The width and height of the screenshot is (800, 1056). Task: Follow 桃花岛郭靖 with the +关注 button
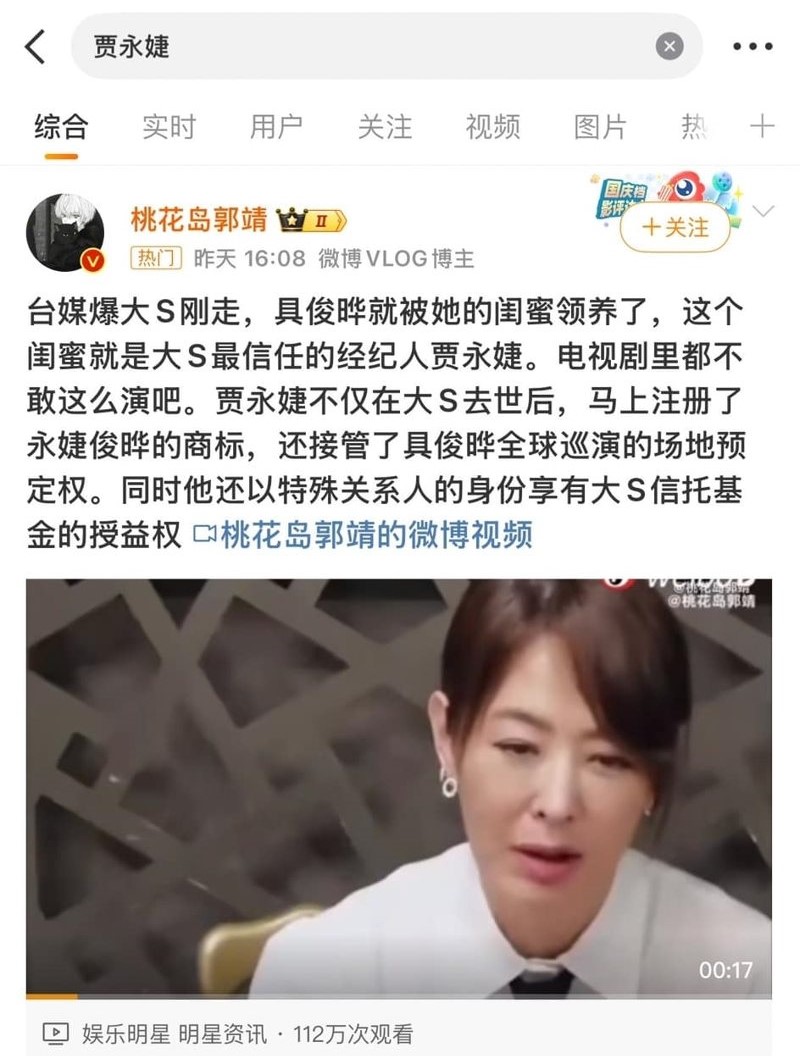pos(676,227)
